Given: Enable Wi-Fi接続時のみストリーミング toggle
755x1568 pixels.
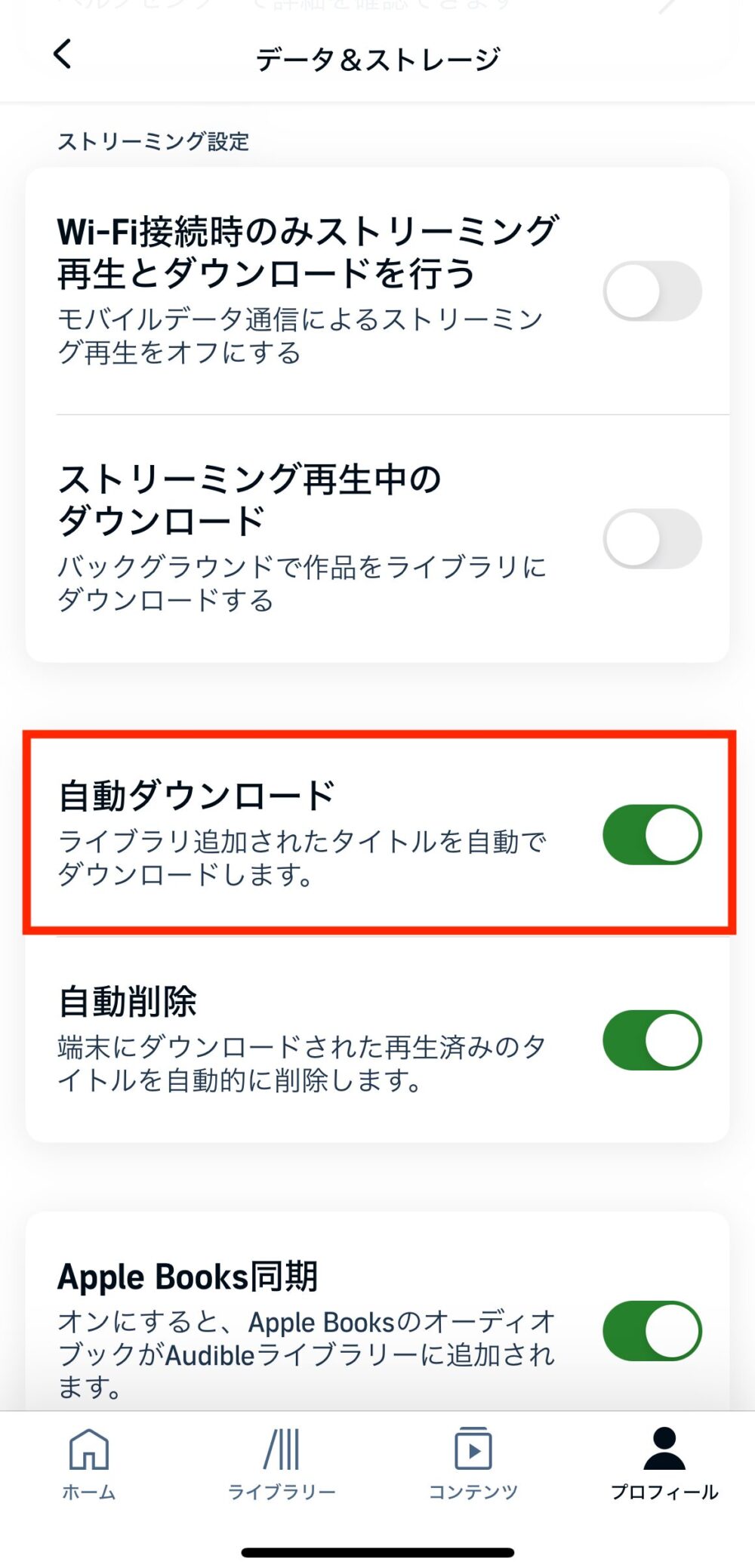Looking at the screenshot, I should (x=652, y=291).
